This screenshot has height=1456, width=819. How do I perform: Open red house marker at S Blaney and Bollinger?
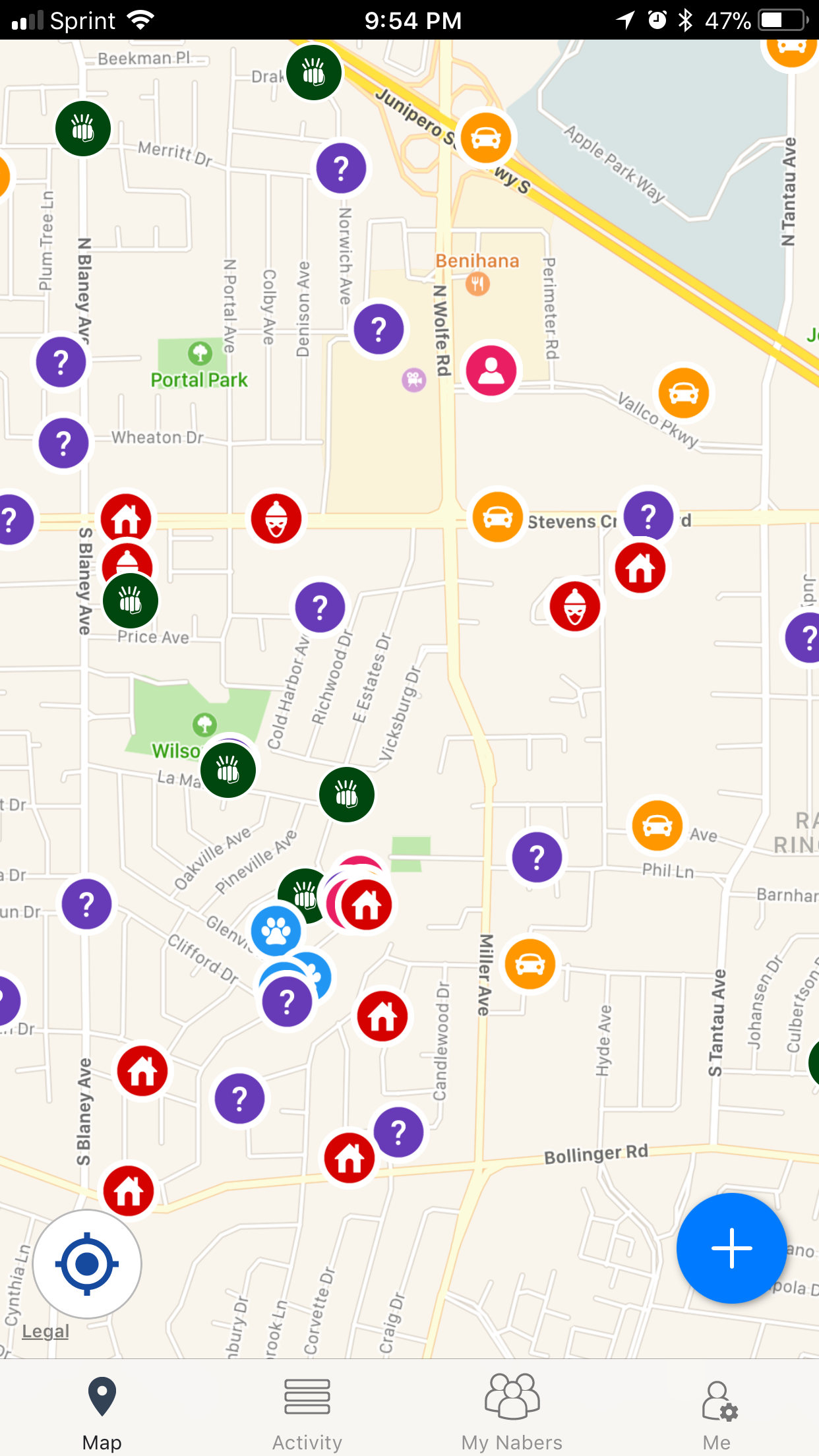click(x=129, y=1191)
